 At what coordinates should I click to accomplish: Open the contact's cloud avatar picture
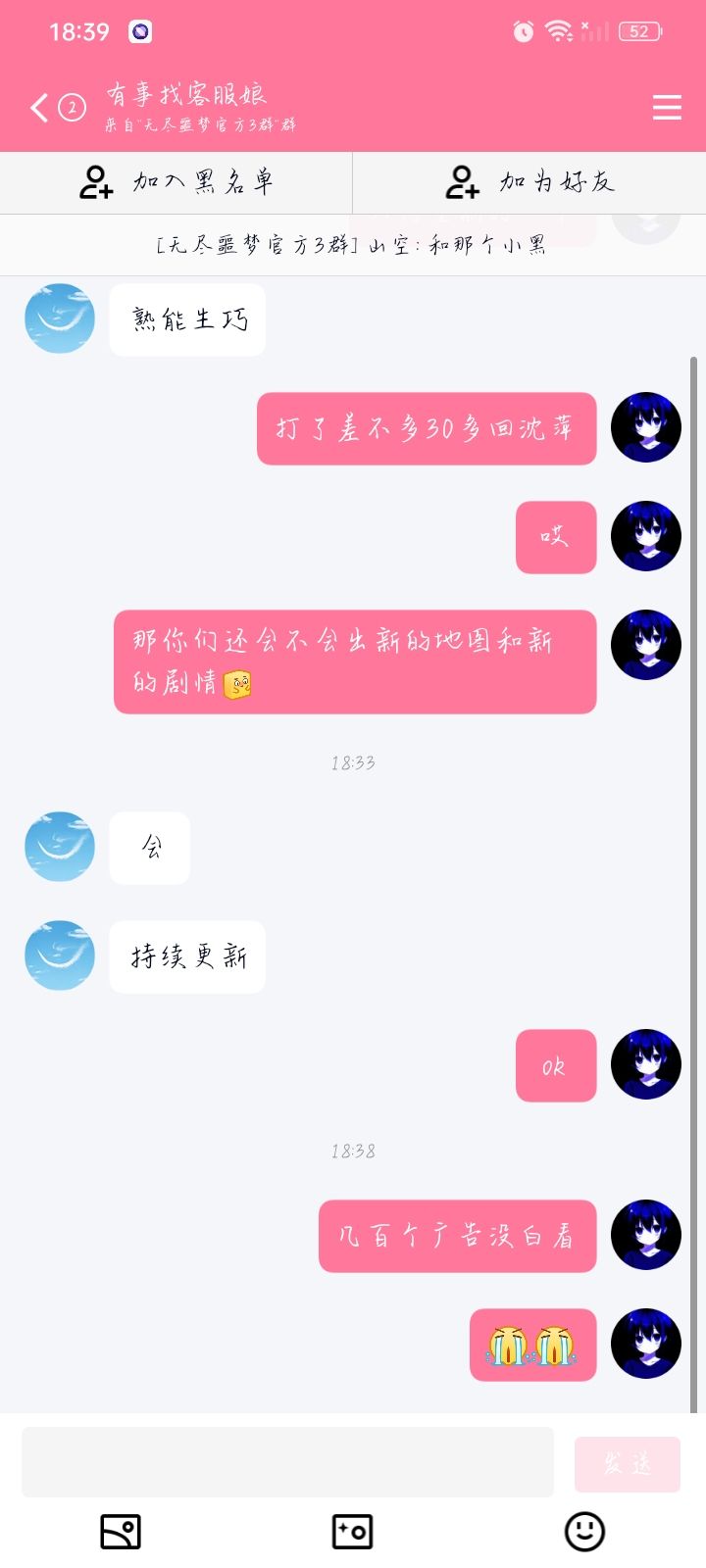pyautogui.click(x=59, y=318)
